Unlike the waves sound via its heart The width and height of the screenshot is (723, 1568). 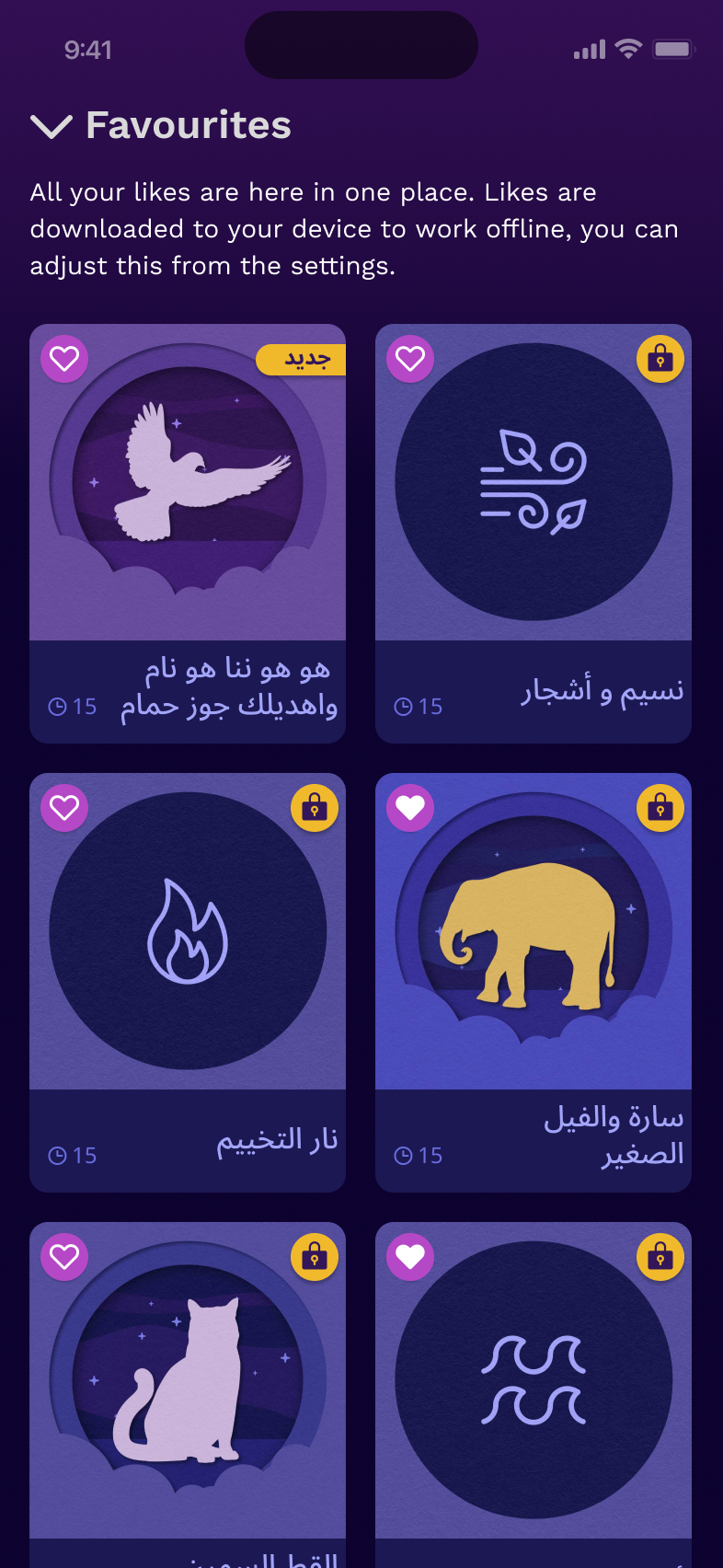[x=410, y=1257]
